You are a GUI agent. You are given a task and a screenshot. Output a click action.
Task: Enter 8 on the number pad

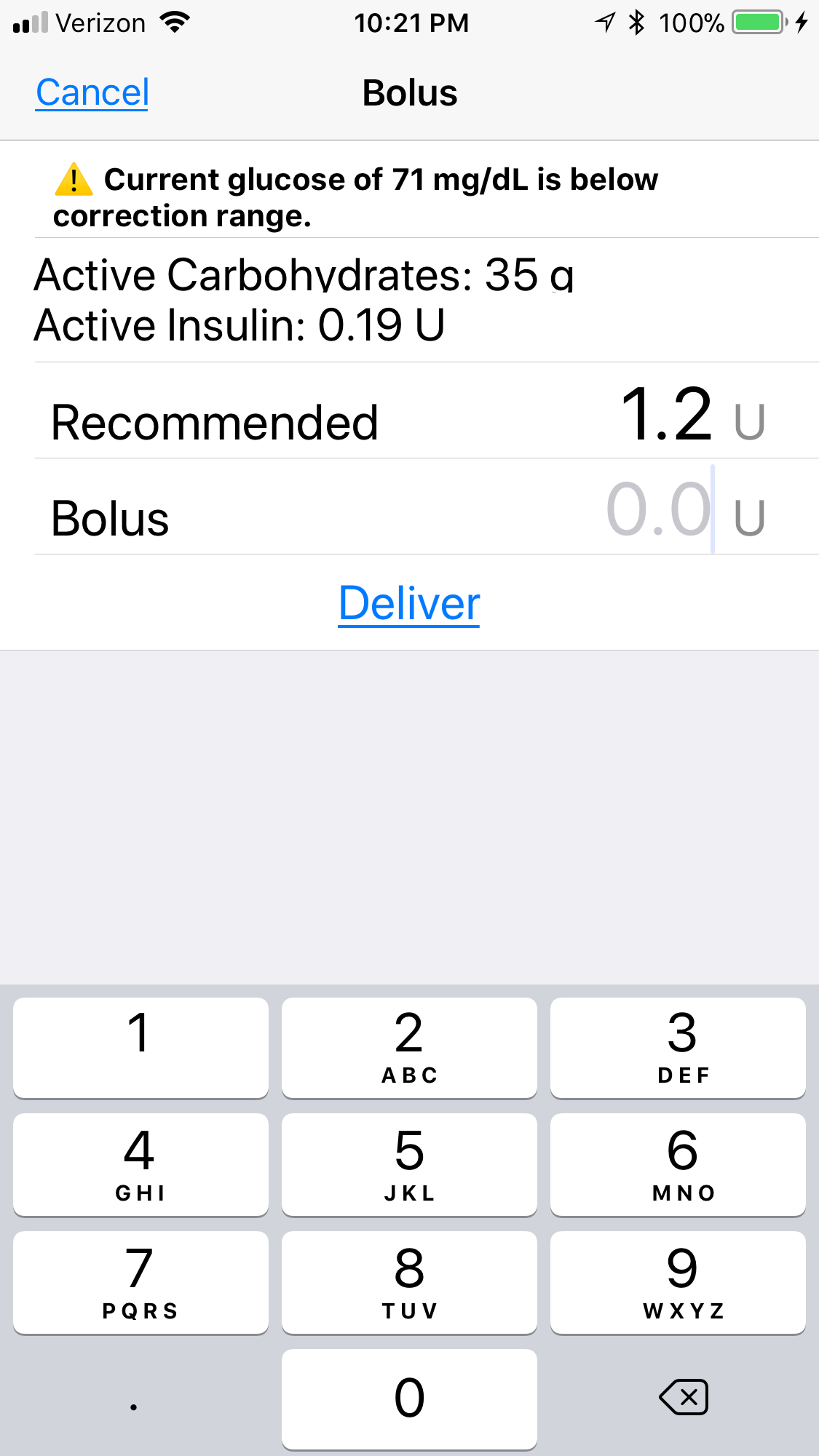[x=409, y=1282]
